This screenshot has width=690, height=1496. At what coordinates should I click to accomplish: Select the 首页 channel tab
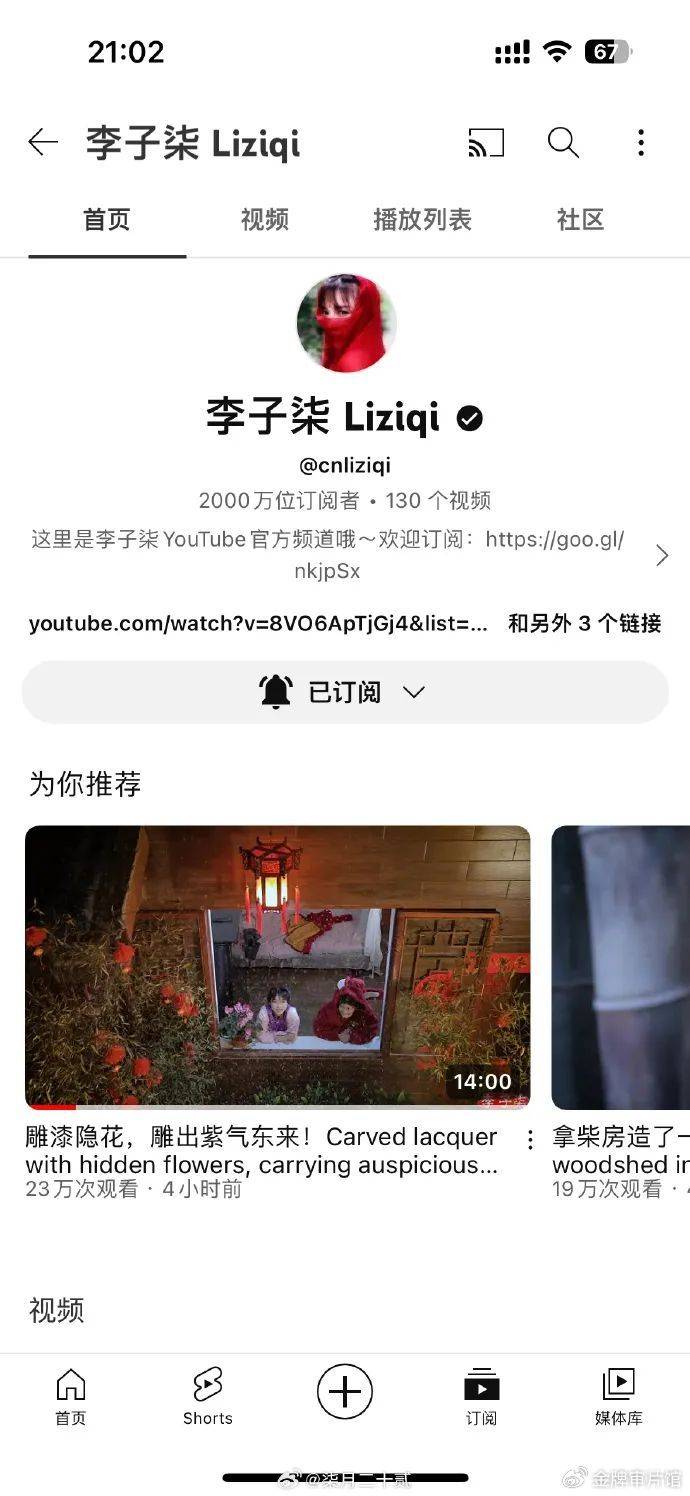[107, 220]
